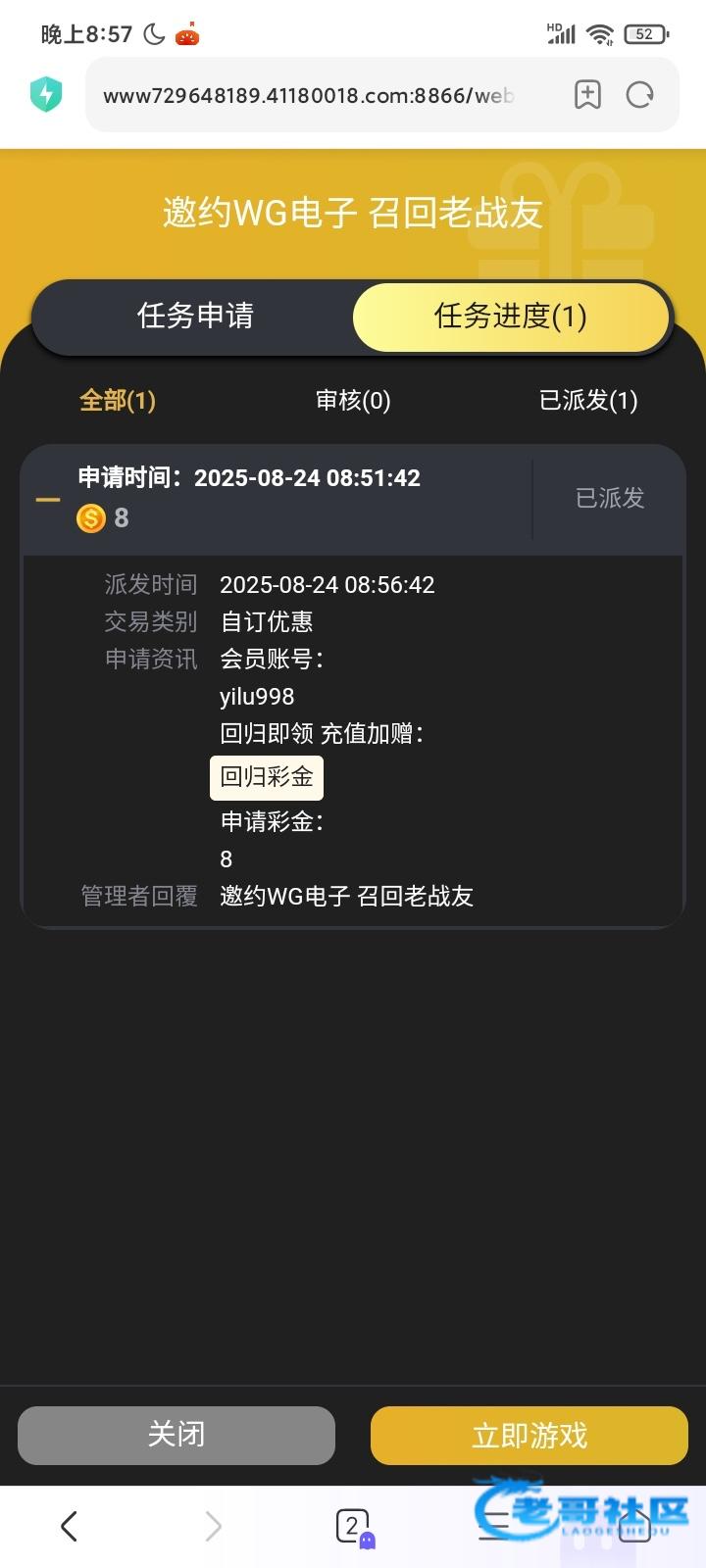
Task: Switch to the 任务申请 tab
Action: click(x=195, y=316)
